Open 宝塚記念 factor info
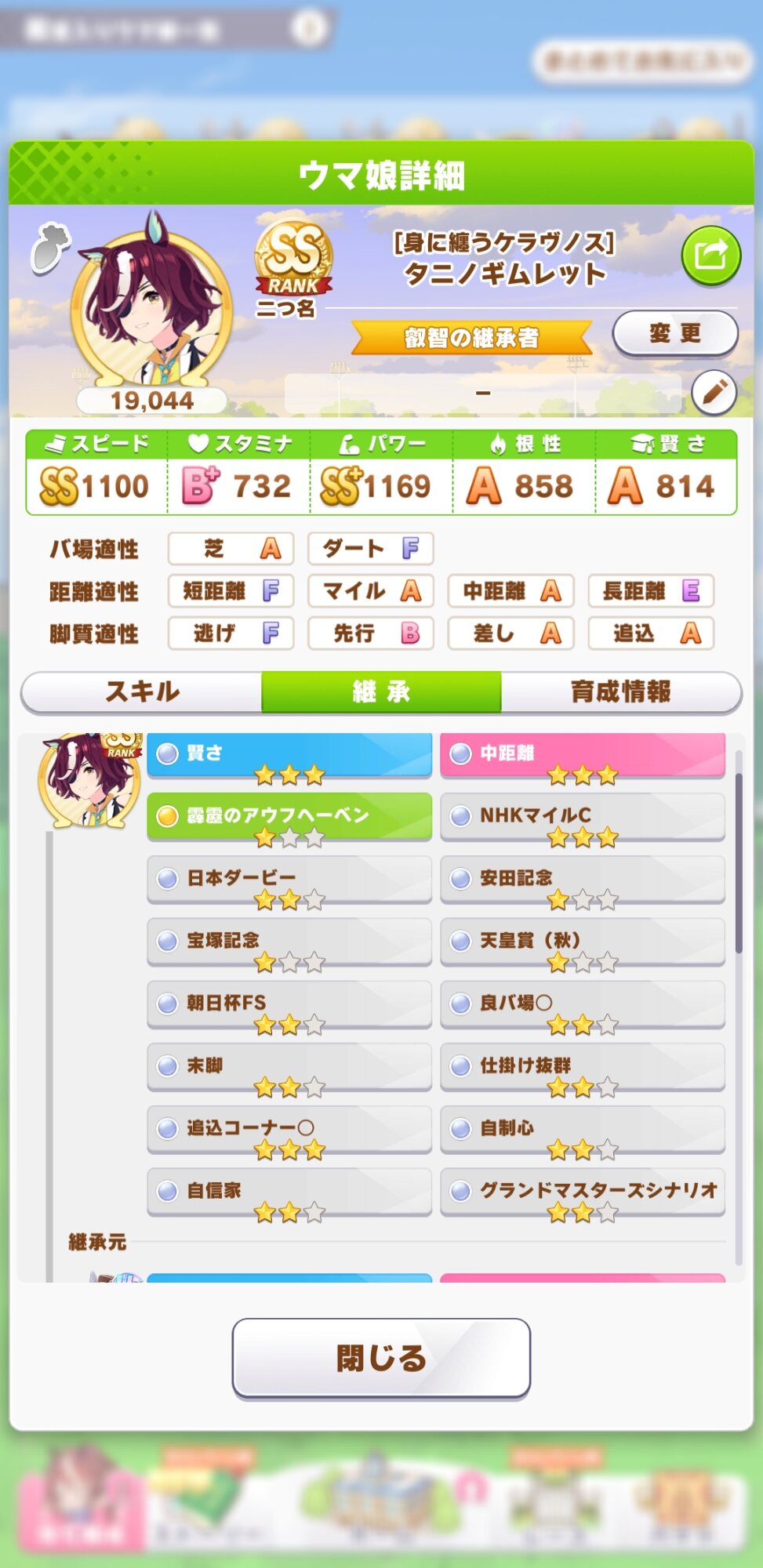763x1568 pixels. [x=289, y=942]
